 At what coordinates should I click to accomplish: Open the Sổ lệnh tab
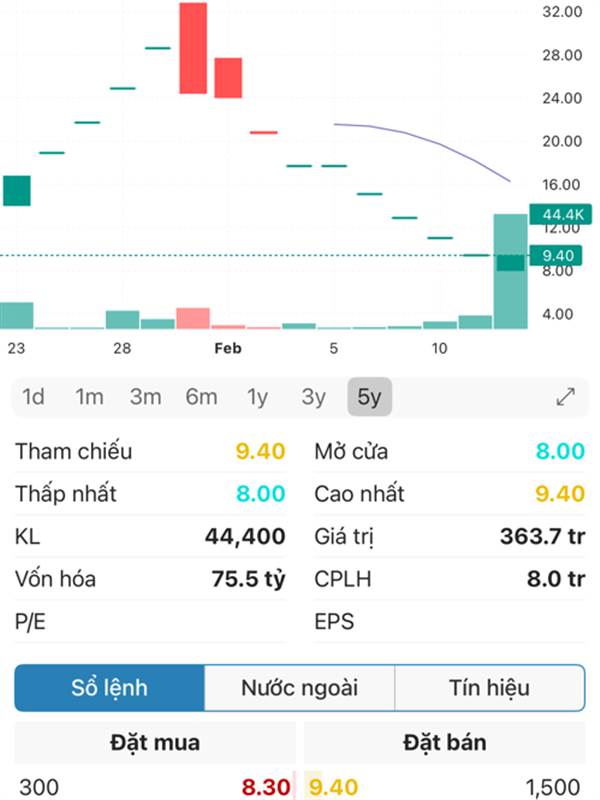[x=109, y=688]
